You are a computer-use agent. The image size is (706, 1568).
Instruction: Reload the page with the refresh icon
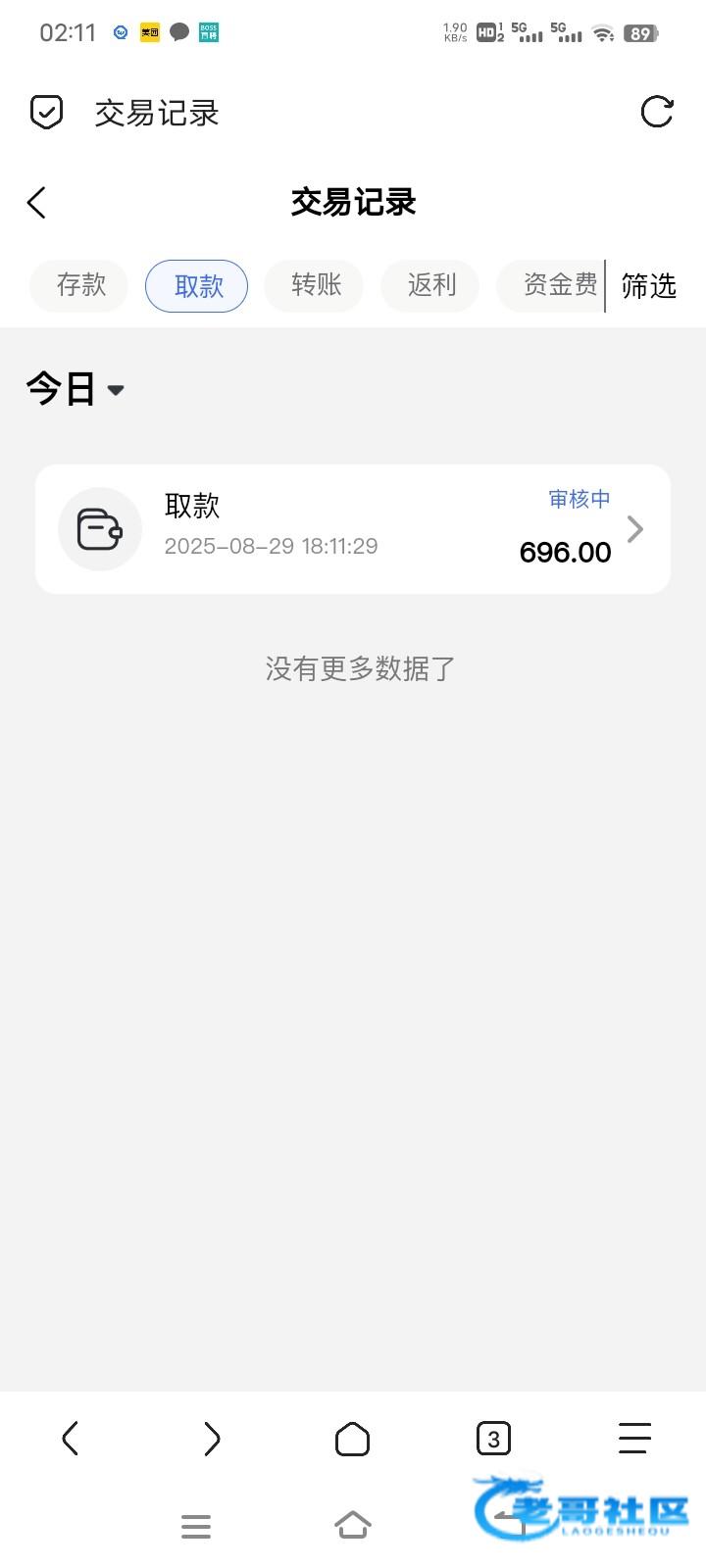tap(656, 112)
